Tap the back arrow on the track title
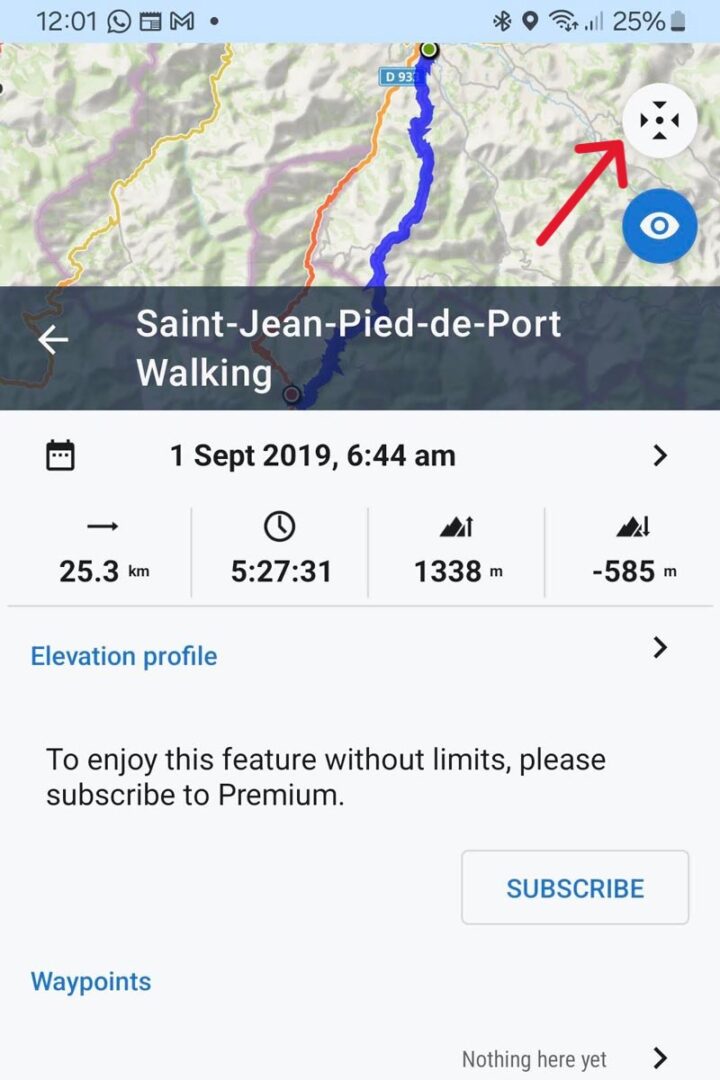This screenshot has height=1080, width=720. point(53,341)
